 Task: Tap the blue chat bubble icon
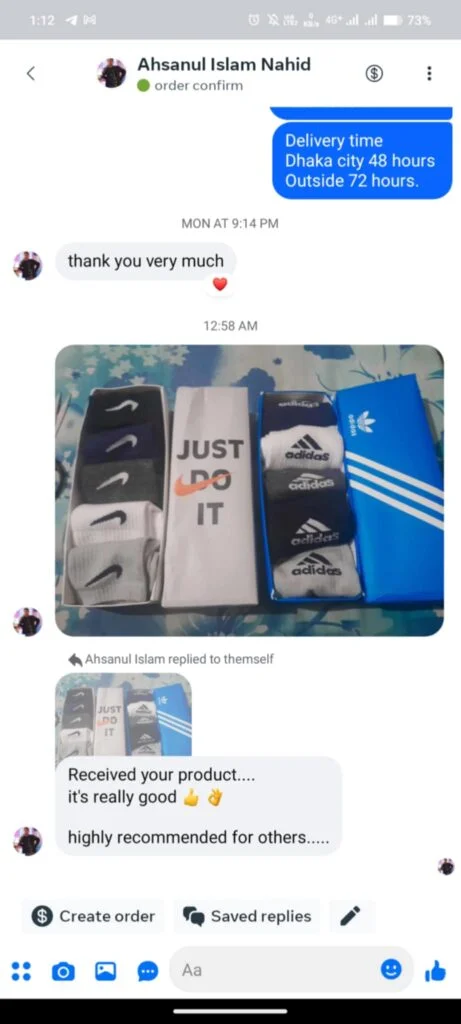(148, 972)
